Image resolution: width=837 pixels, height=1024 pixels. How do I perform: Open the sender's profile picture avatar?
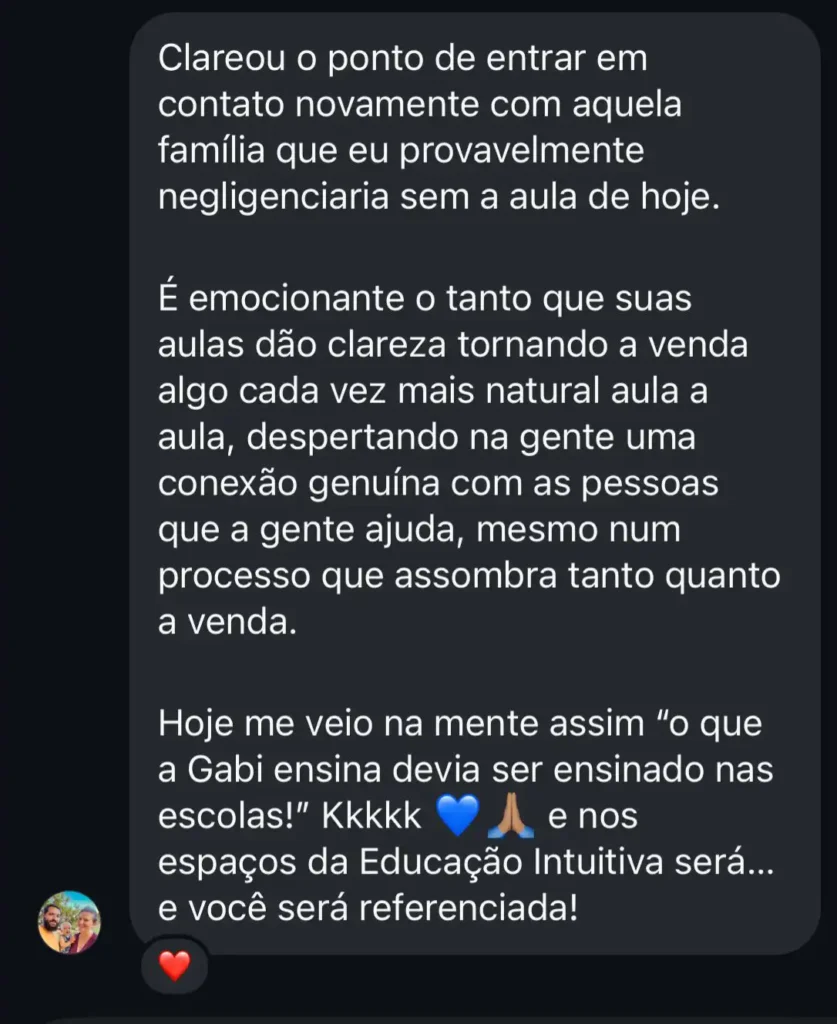coord(69,922)
